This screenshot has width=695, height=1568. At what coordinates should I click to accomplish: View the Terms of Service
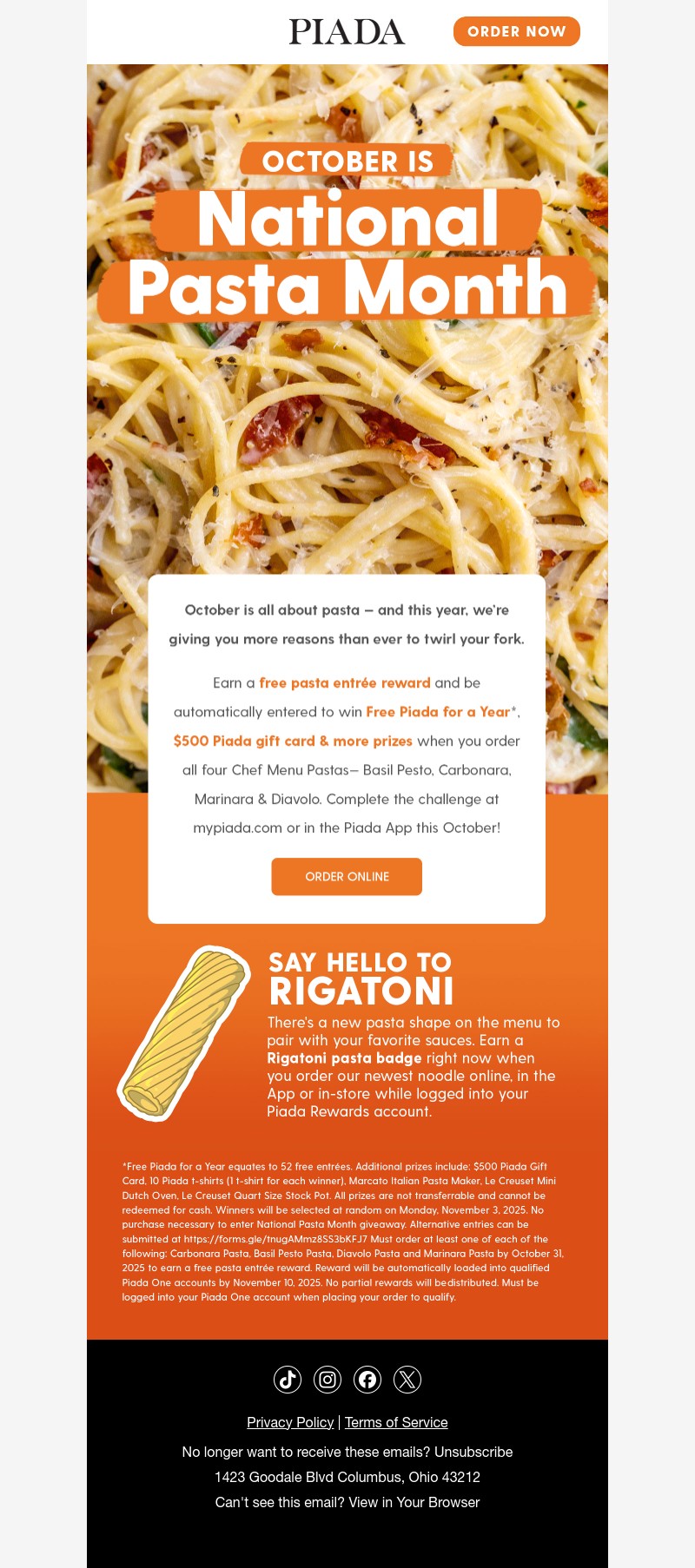pos(396,1422)
